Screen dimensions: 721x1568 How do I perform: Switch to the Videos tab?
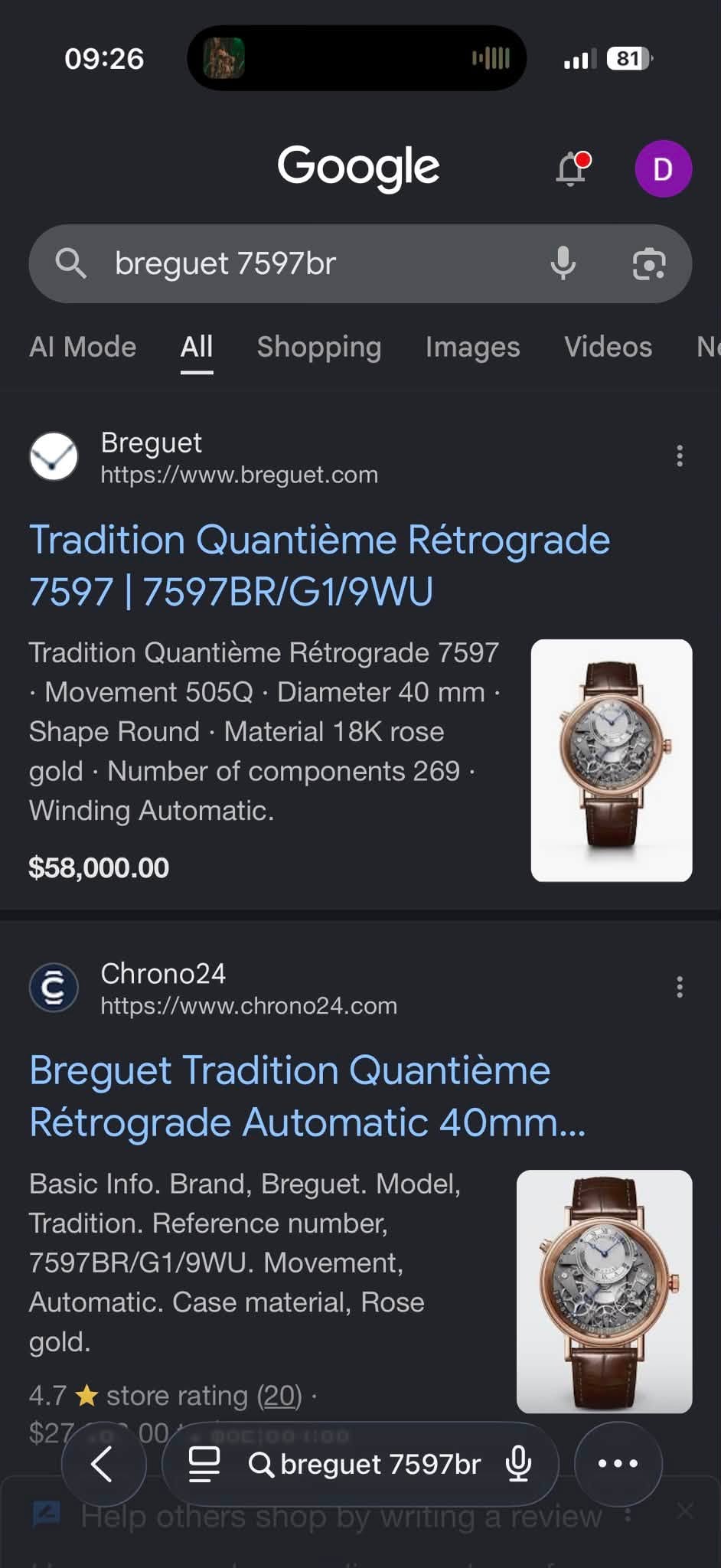(608, 347)
